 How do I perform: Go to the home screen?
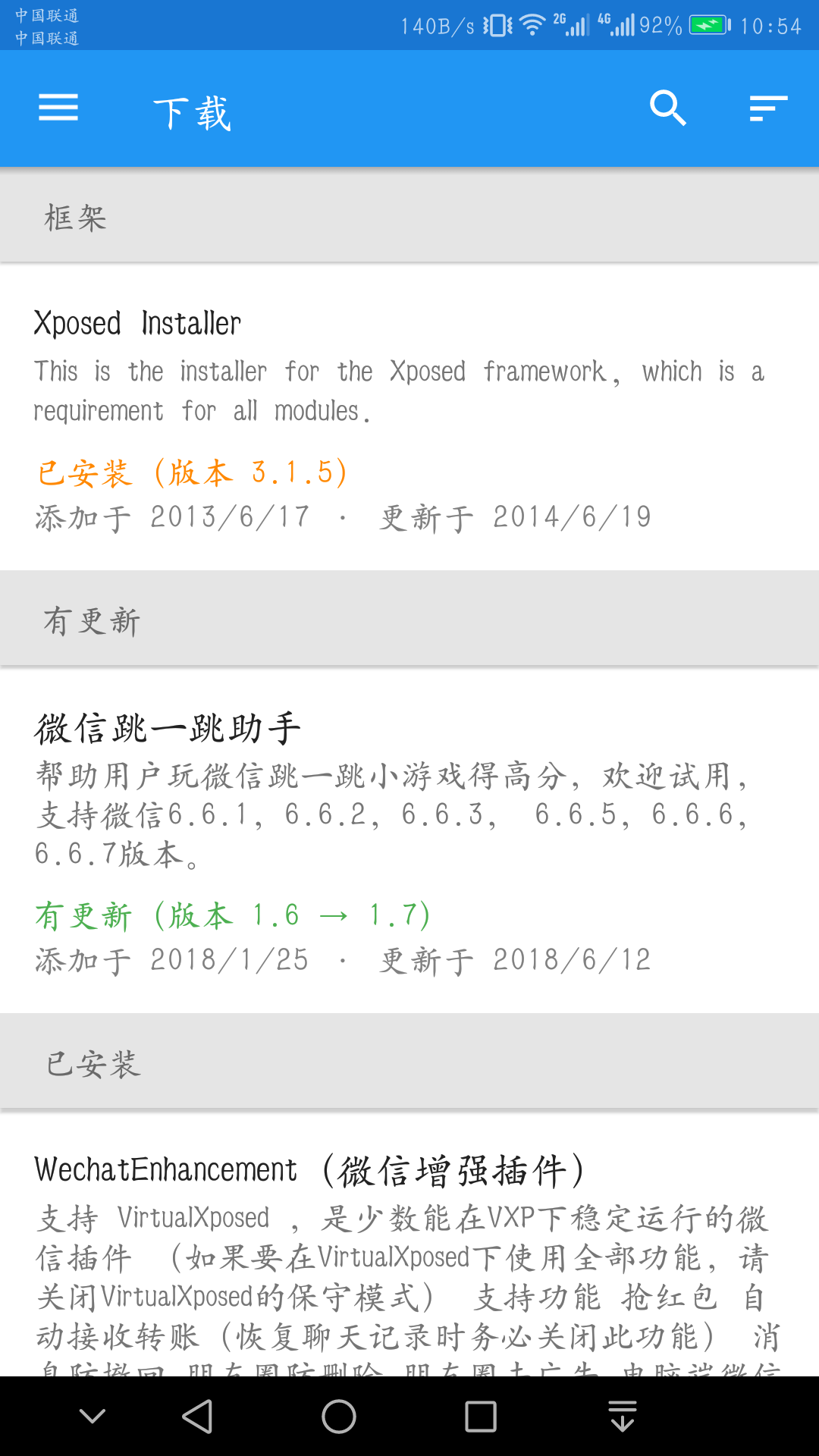(x=339, y=1417)
